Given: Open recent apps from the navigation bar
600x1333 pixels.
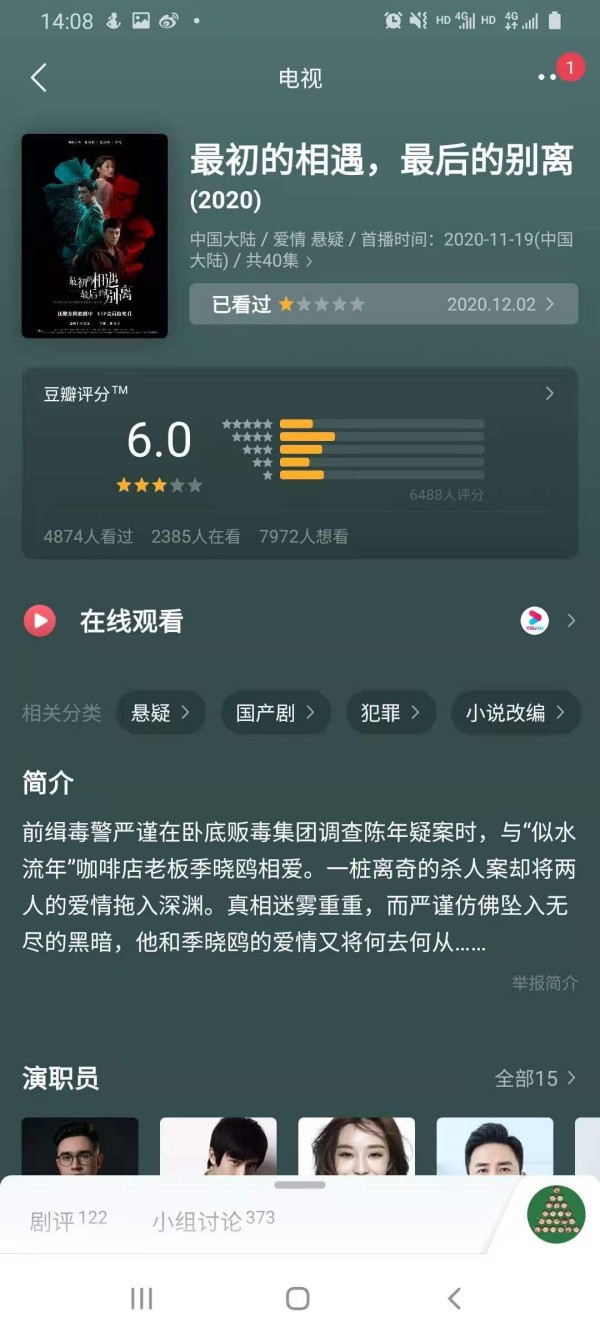Looking at the screenshot, I should (x=142, y=1298).
